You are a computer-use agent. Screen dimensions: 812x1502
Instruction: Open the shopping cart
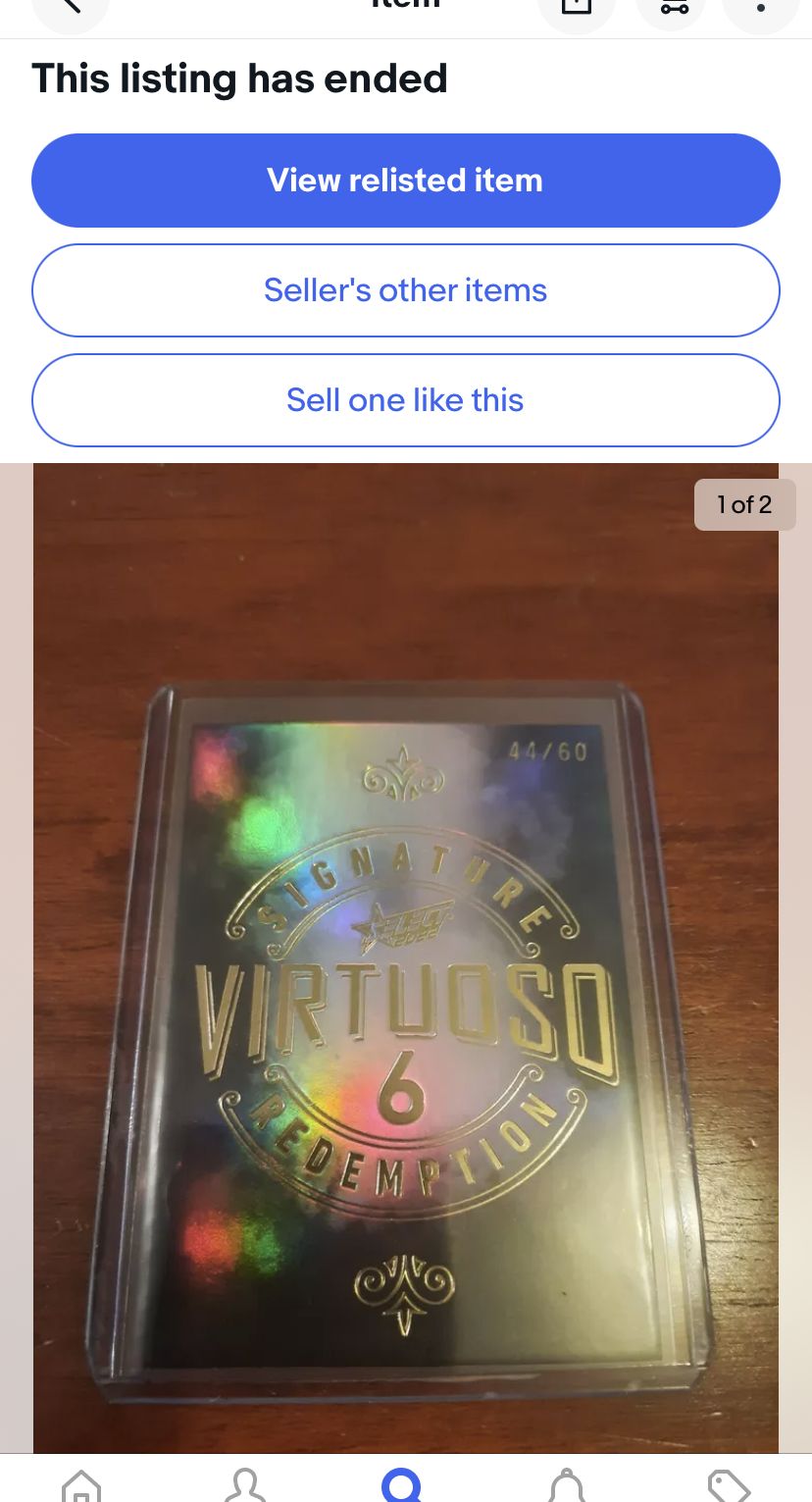(x=674, y=8)
